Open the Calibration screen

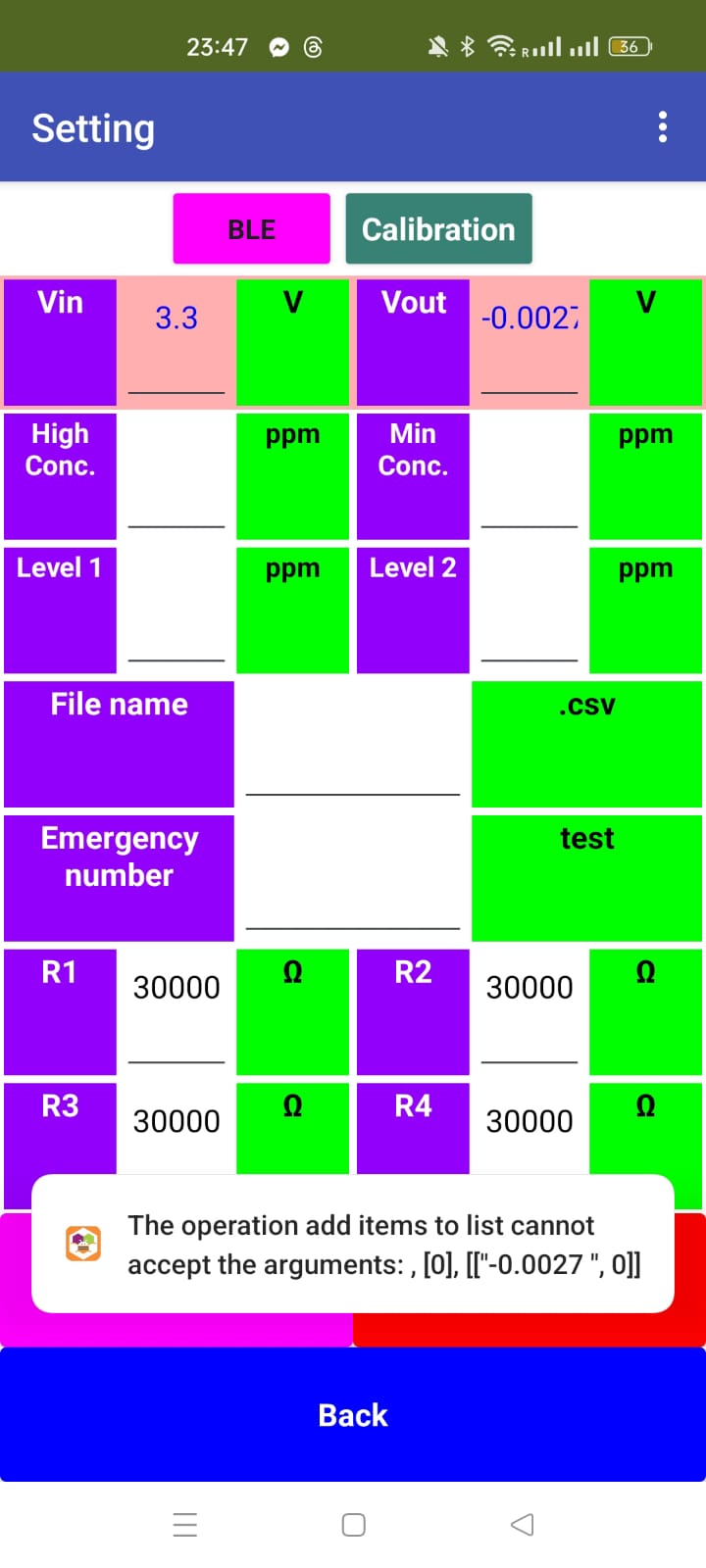pos(438,228)
